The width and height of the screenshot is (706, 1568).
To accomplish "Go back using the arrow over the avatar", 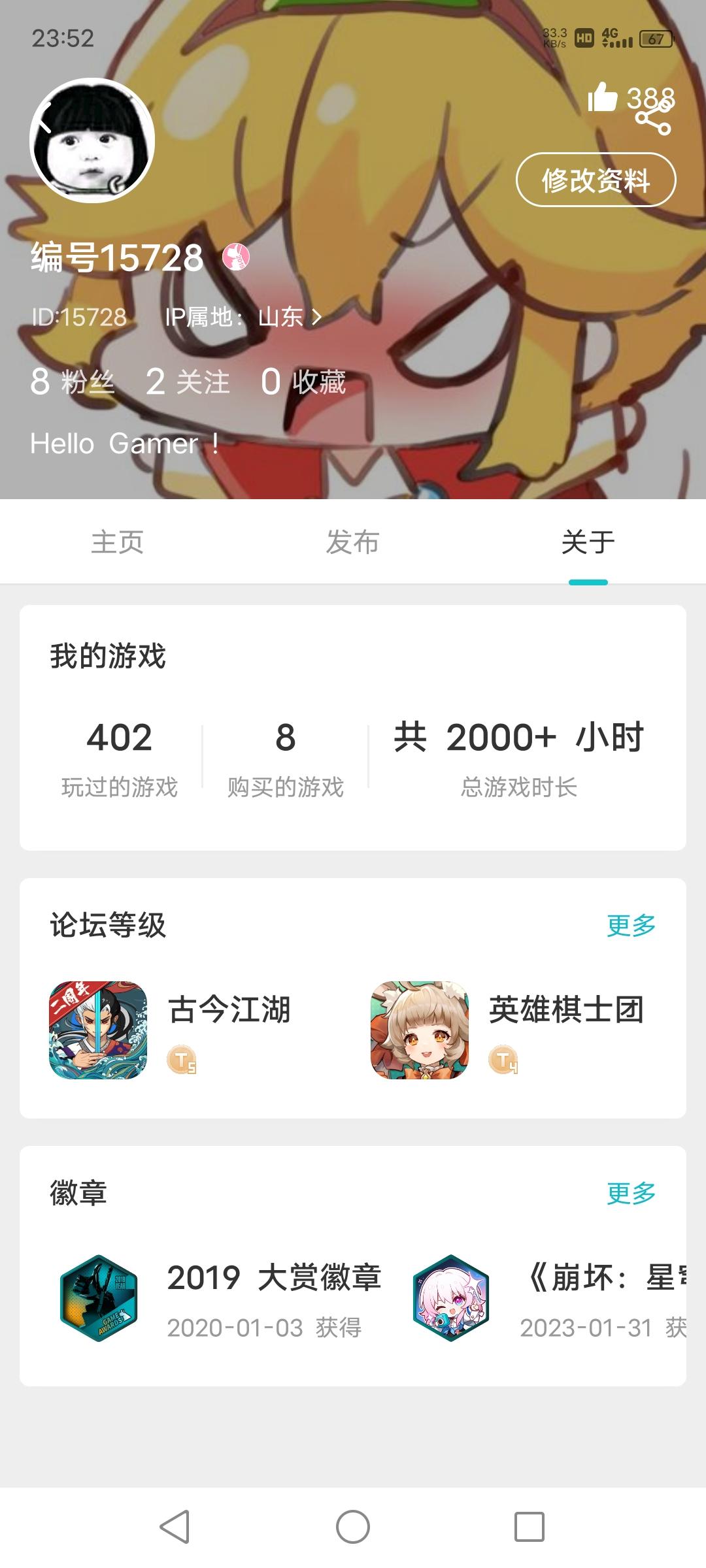I will 43,121.
